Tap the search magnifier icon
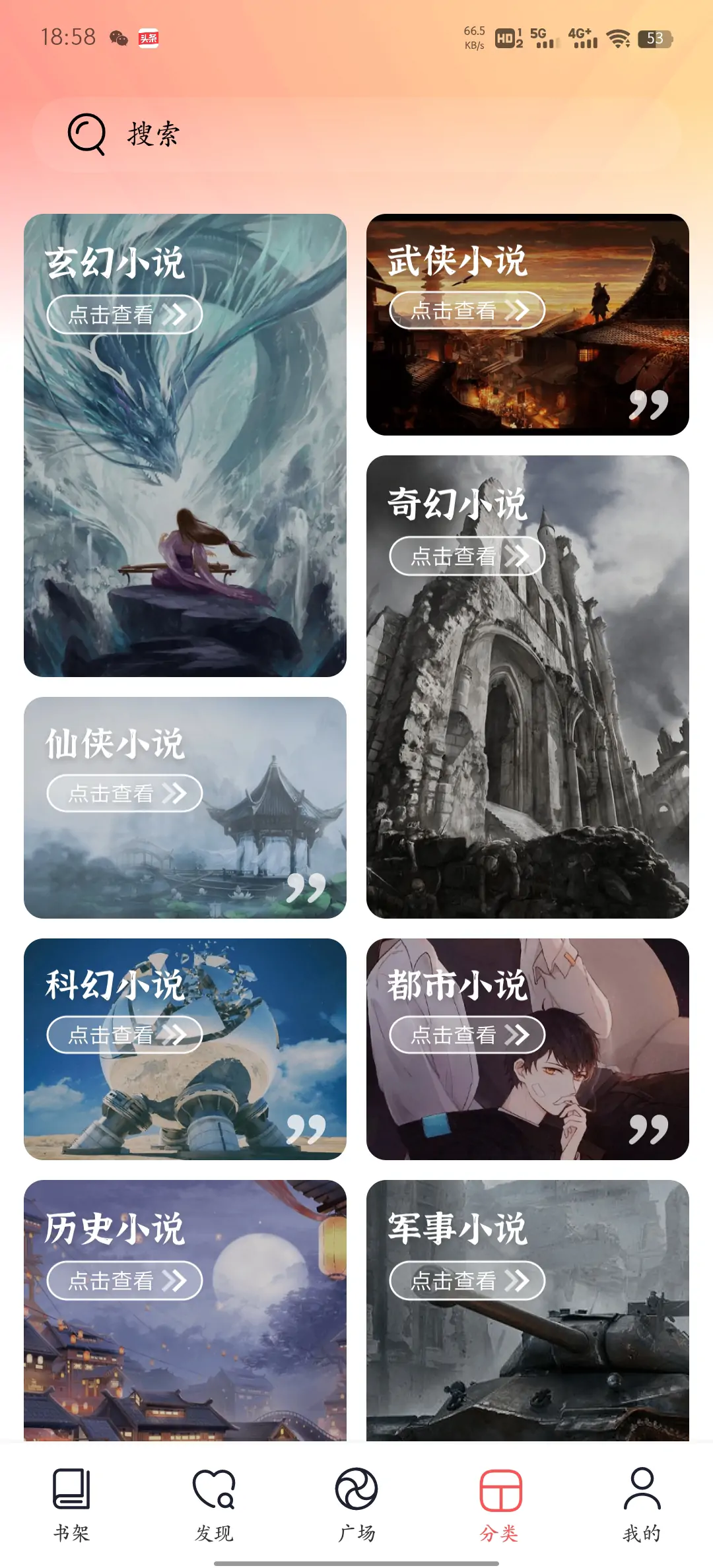The height and width of the screenshot is (1568, 713). 86,134
